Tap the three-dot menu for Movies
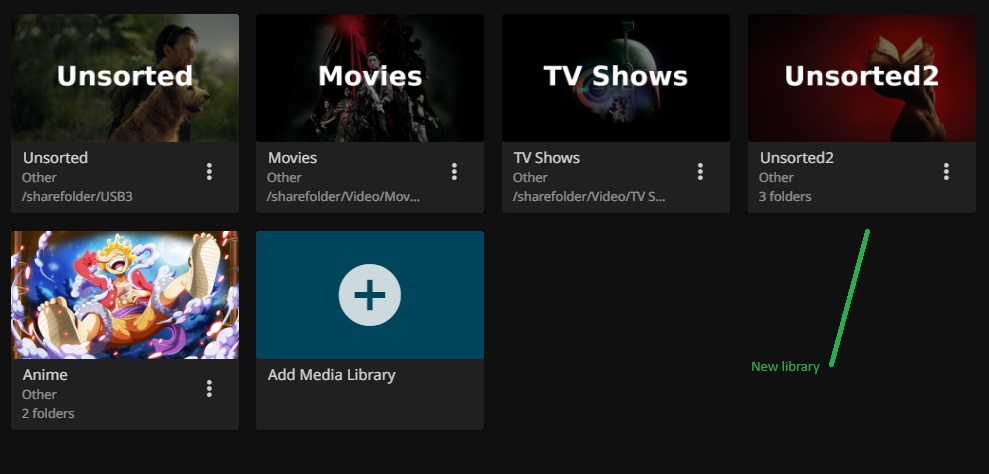 (x=454, y=172)
